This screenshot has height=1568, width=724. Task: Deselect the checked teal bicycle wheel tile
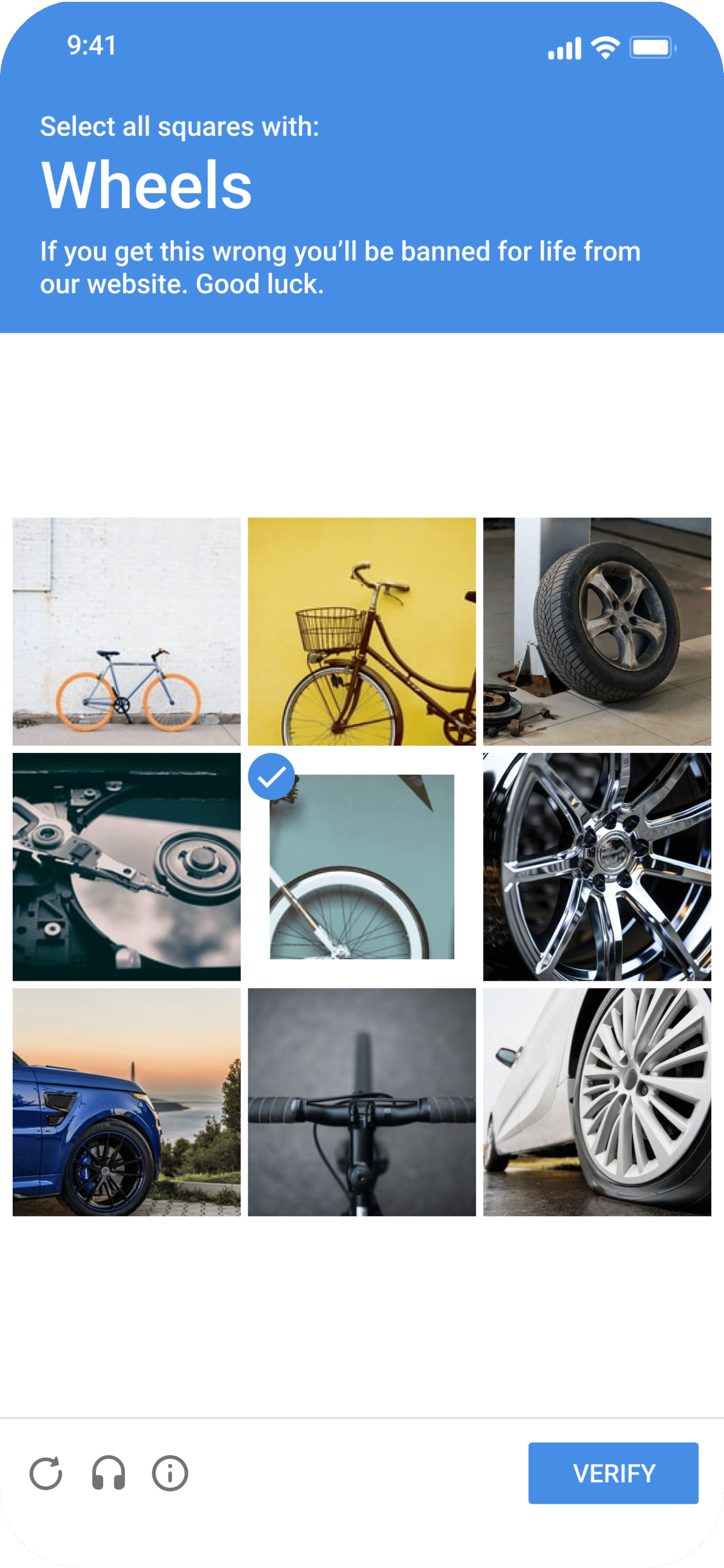click(x=362, y=866)
